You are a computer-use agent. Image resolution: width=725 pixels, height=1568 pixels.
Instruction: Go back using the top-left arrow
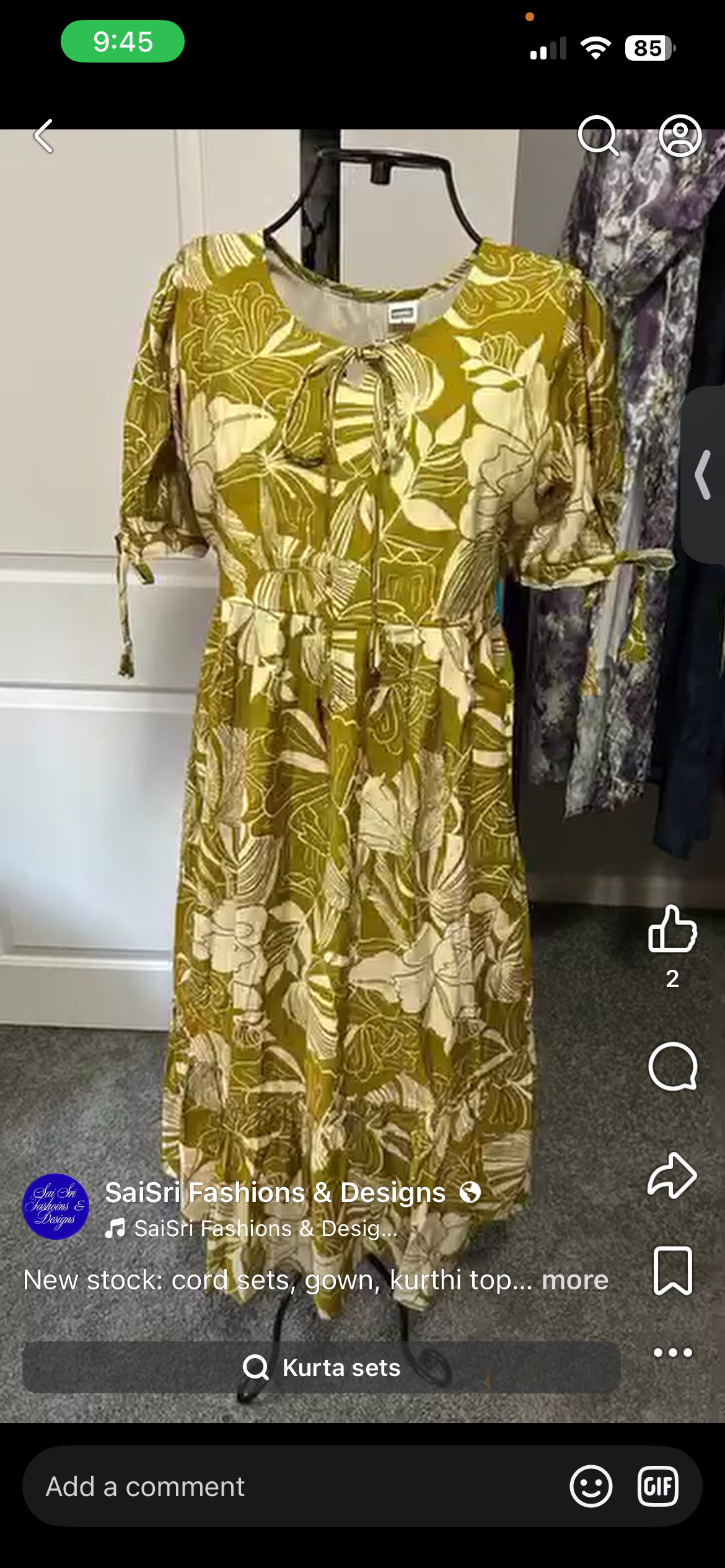[43, 136]
